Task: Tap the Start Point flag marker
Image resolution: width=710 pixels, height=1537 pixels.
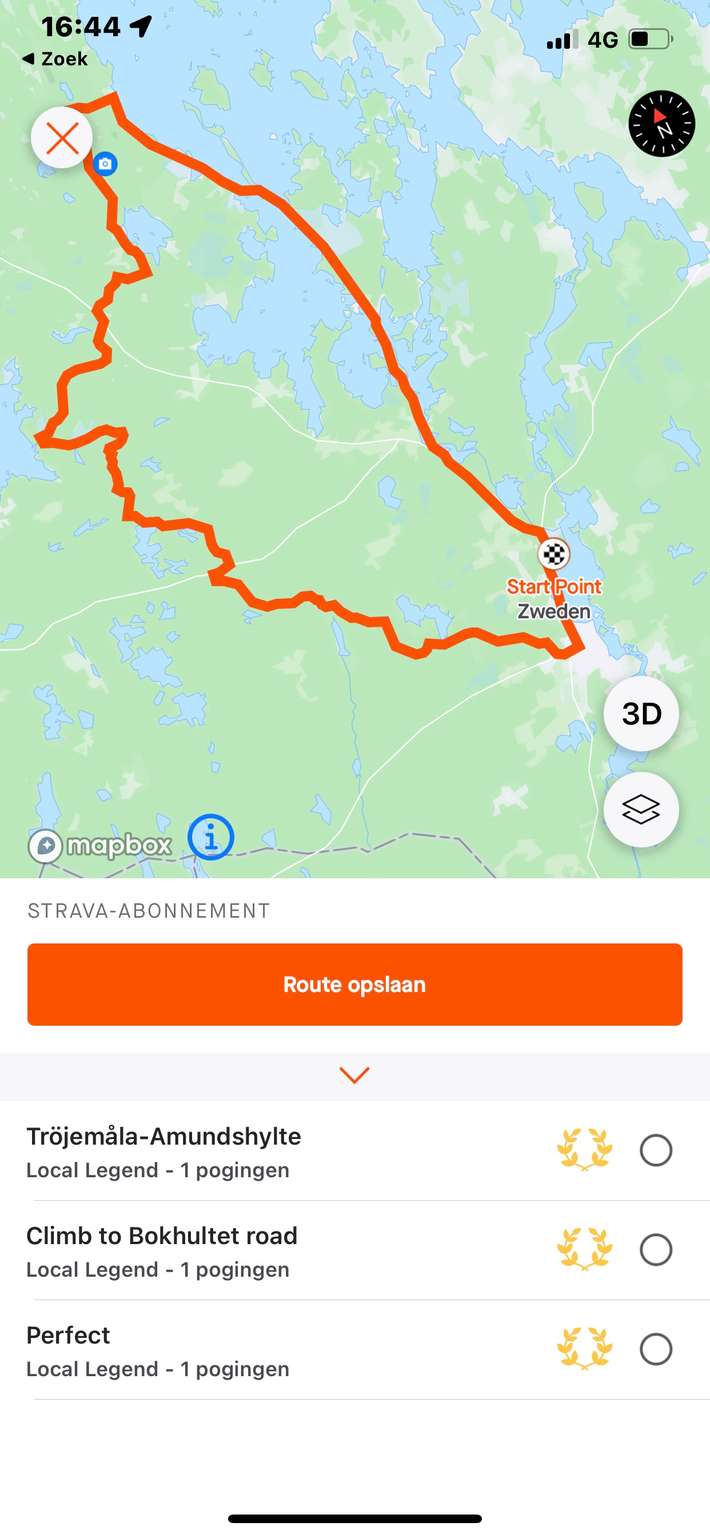Action: pos(554,553)
